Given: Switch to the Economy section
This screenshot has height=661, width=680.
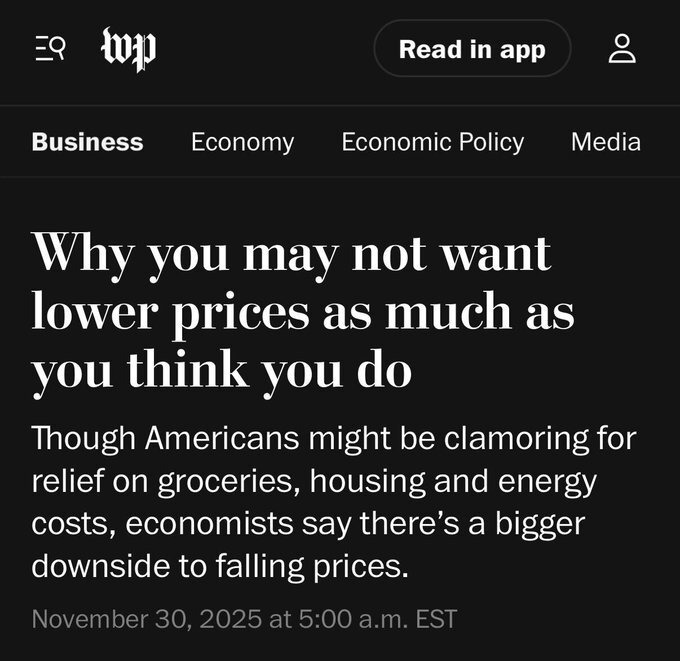Looking at the screenshot, I should pos(242,142).
